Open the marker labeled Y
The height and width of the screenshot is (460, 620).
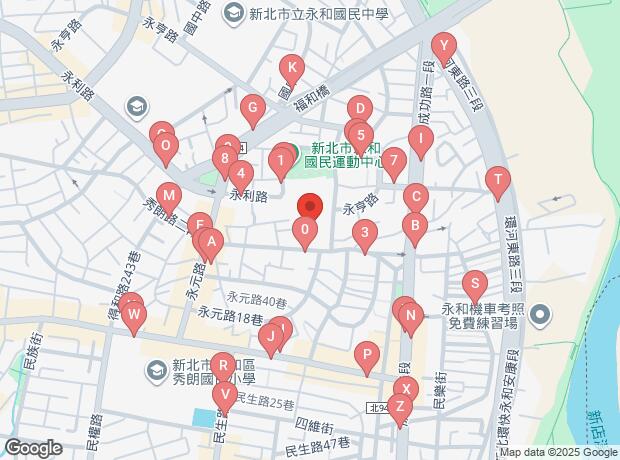(x=443, y=47)
